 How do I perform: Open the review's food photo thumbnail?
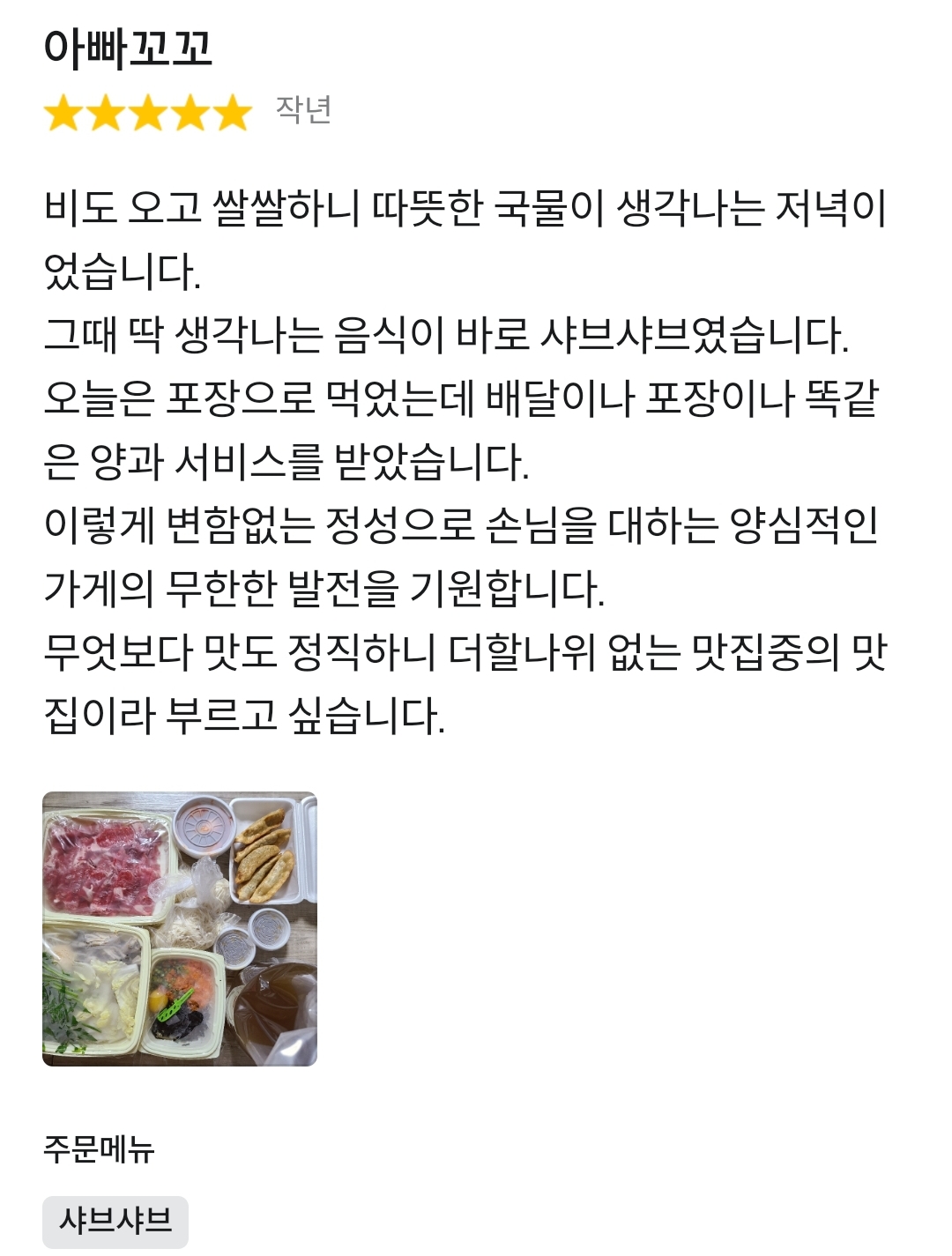coord(180,928)
